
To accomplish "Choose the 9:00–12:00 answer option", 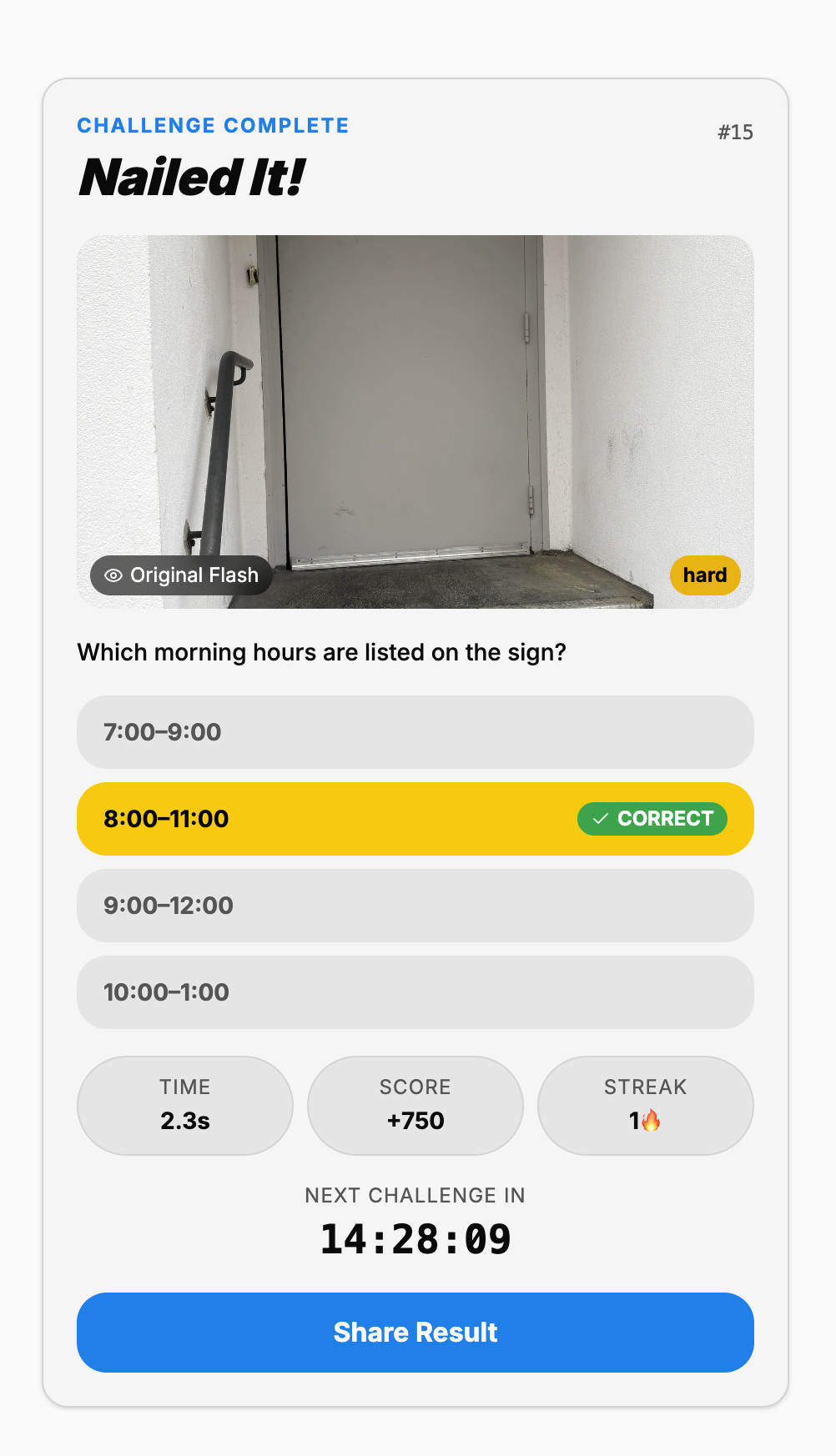I will click(415, 906).
